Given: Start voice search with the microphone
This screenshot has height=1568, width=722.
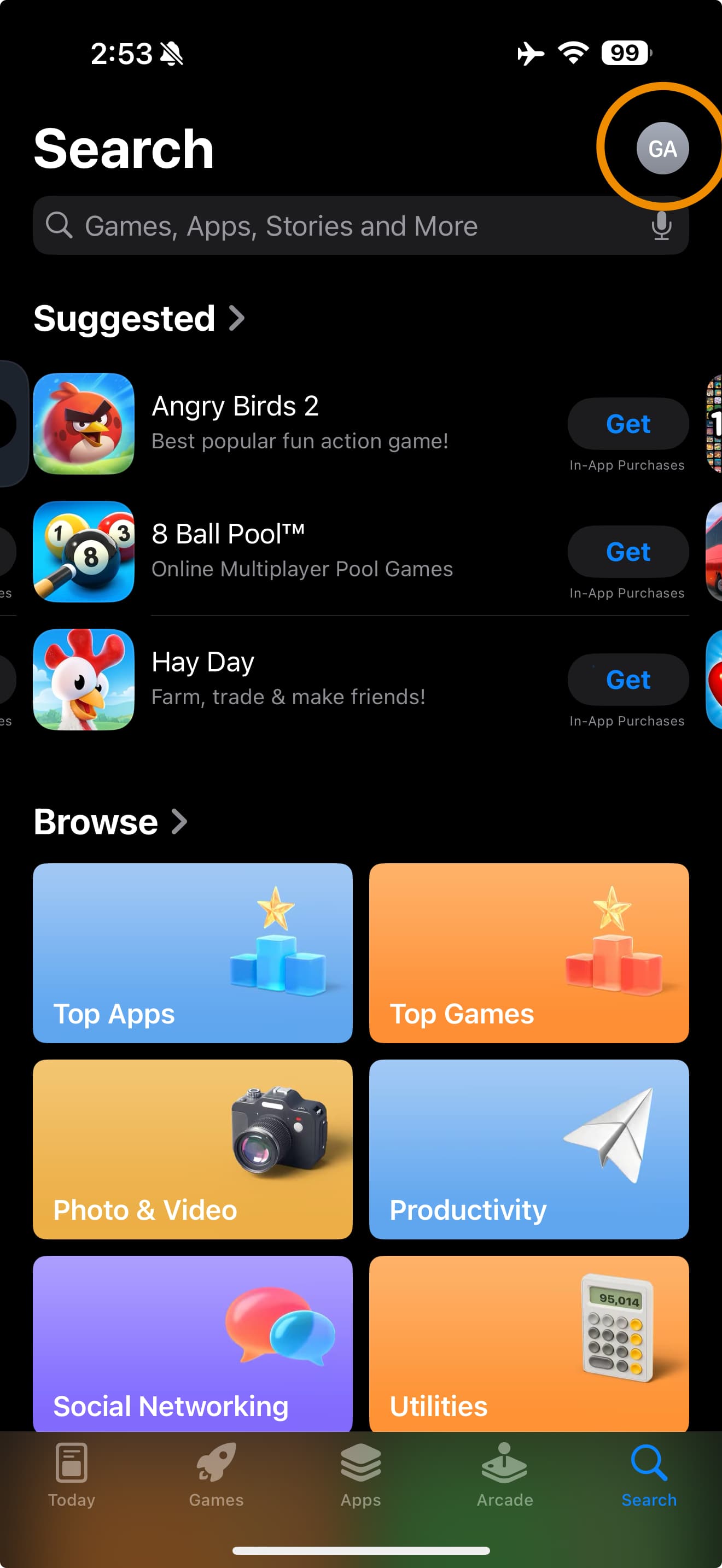Looking at the screenshot, I should [x=661, y=226].
